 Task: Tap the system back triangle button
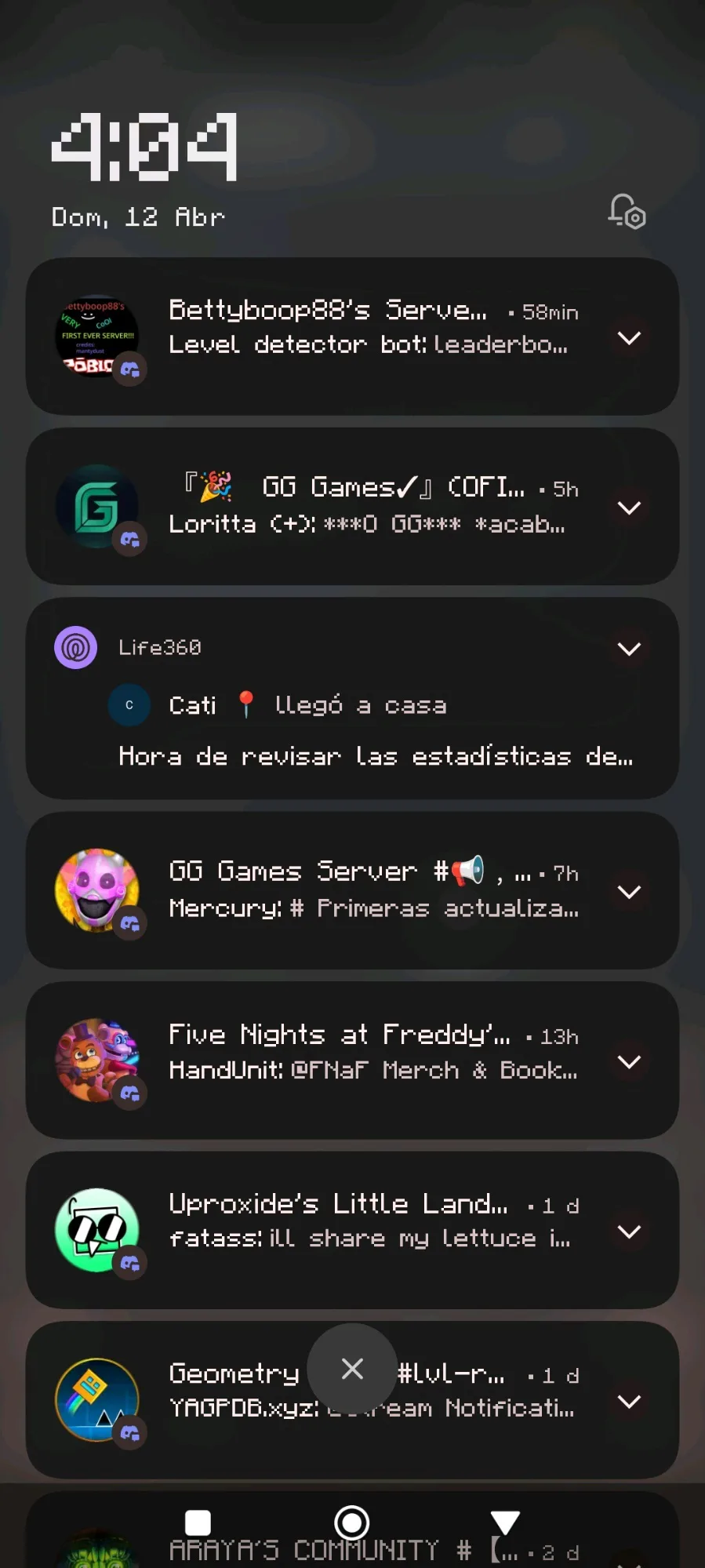point(505,1523)
